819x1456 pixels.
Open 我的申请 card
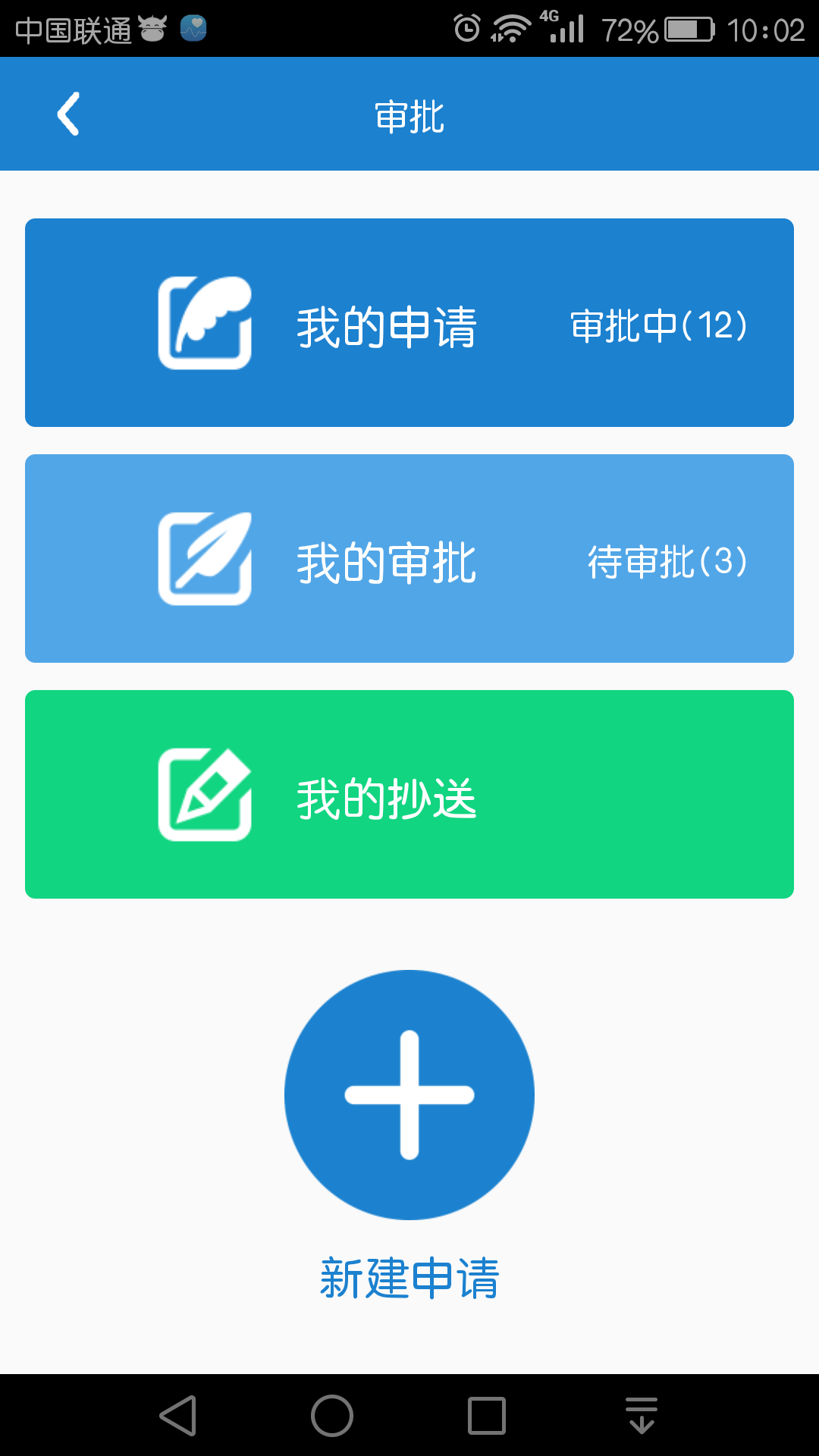pos(409,323)
